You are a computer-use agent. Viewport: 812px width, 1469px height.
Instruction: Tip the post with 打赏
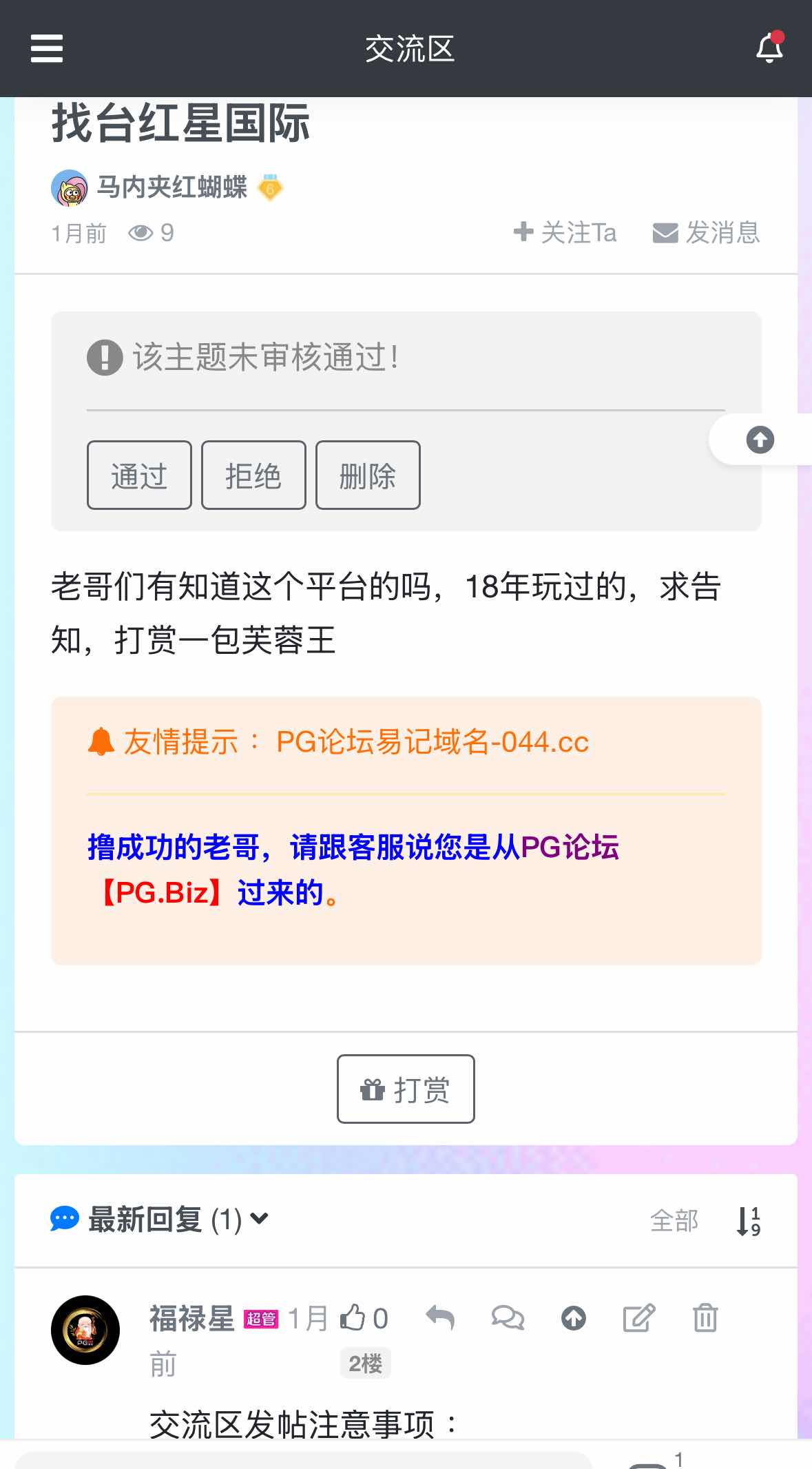[406, 1089]
